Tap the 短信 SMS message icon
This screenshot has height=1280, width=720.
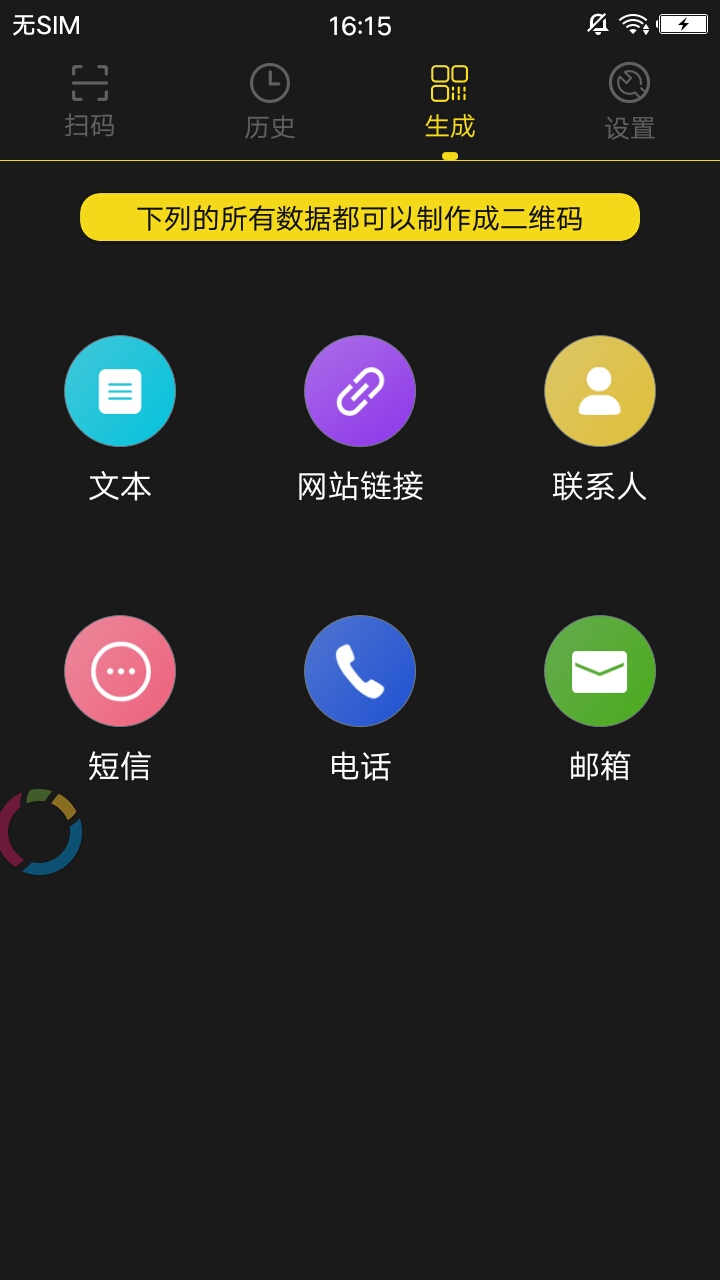(120, 671)
